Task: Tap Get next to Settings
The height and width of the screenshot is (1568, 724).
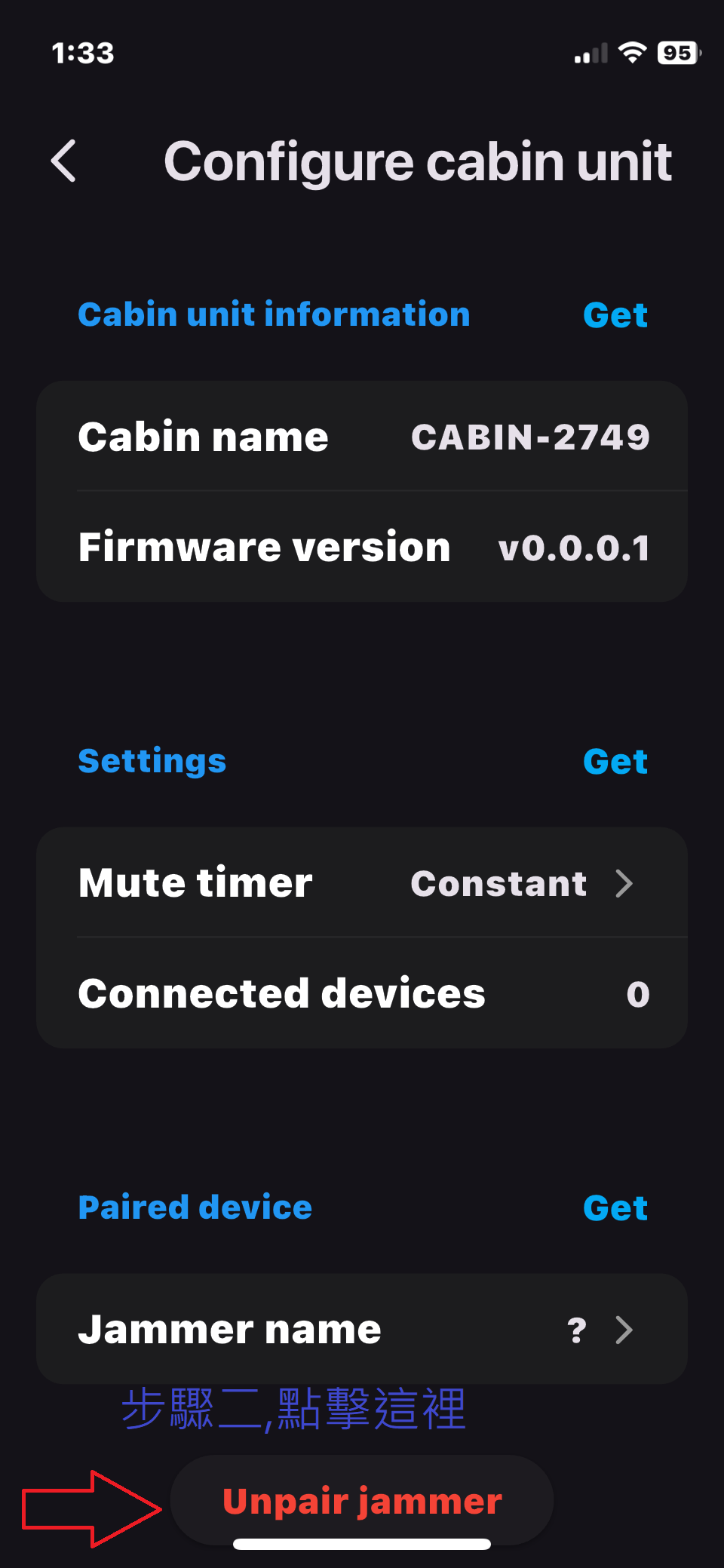Action: pos(615,762)
